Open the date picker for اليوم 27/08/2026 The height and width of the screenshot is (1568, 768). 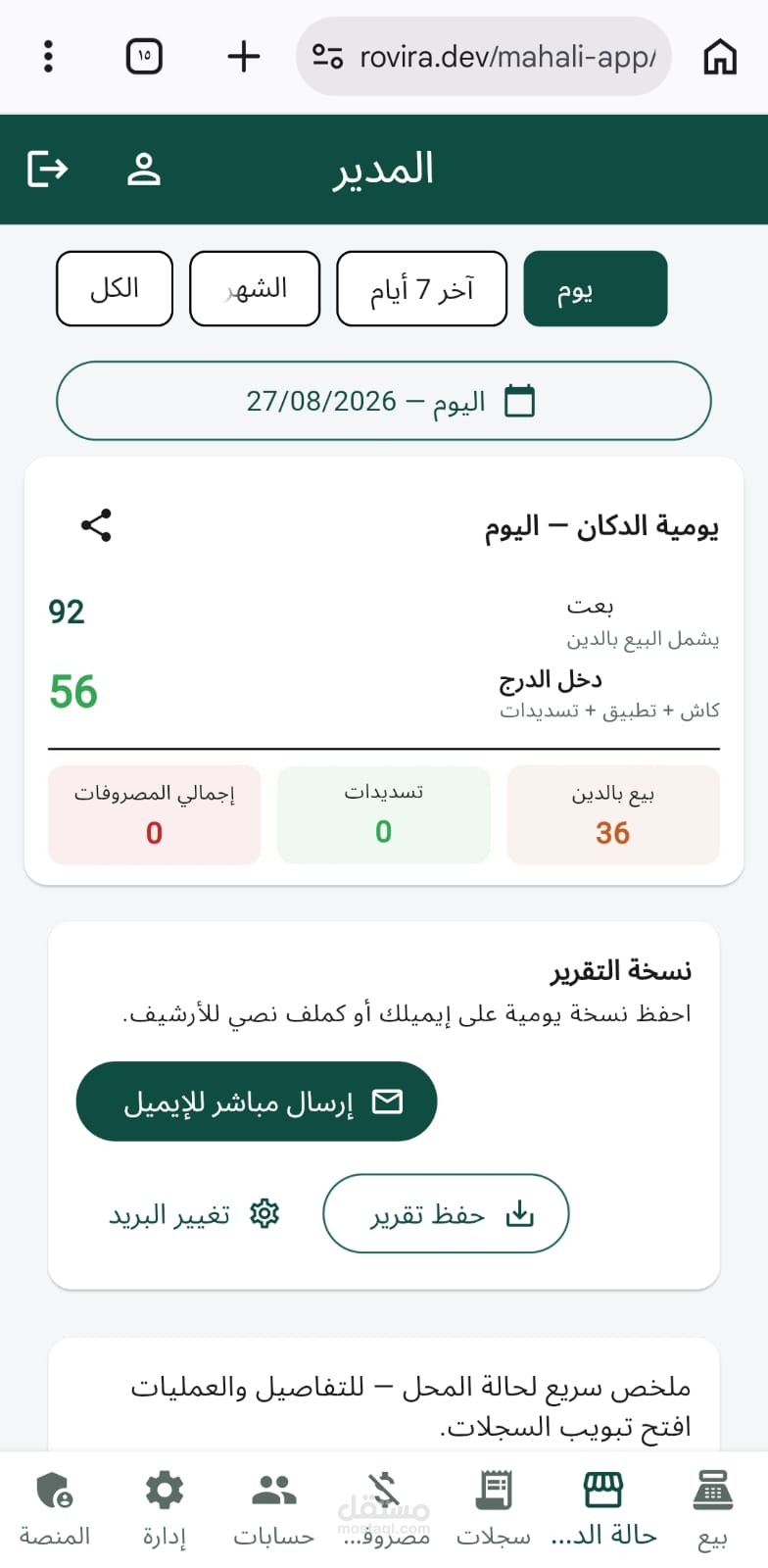[384, 401]
